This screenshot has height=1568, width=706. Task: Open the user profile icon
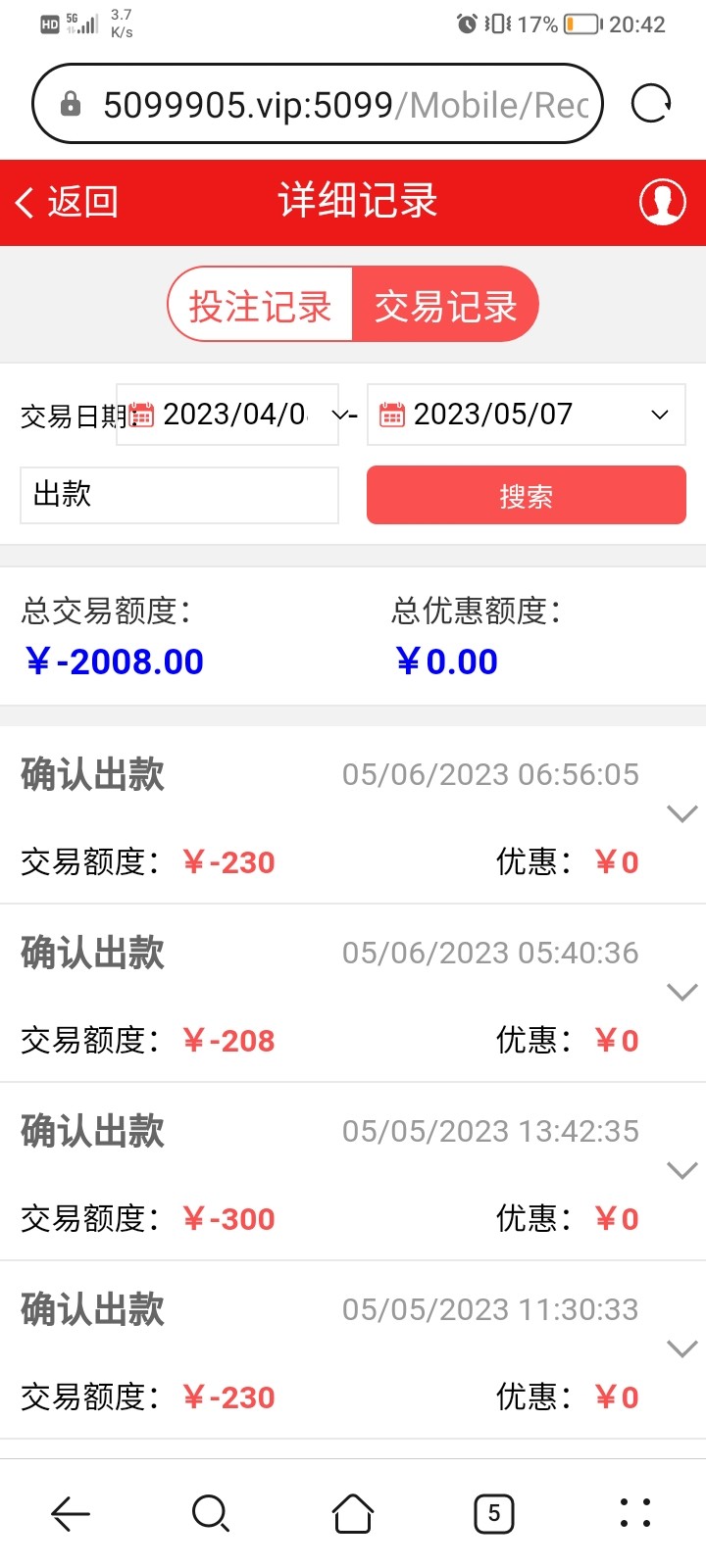pos(662,202)
